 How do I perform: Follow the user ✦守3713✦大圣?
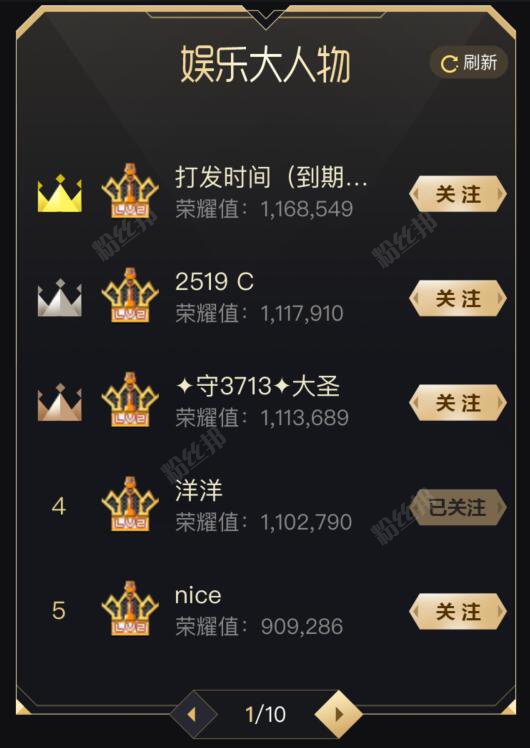point(457,403)
